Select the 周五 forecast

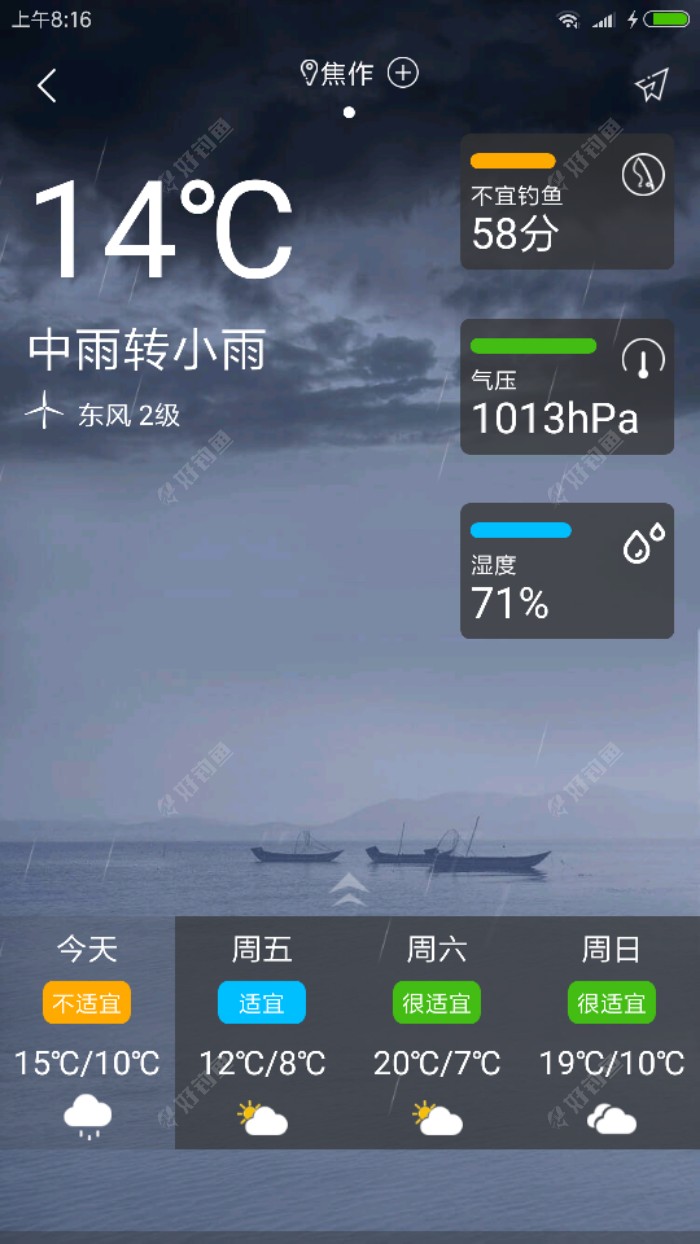click(262, 1032)
